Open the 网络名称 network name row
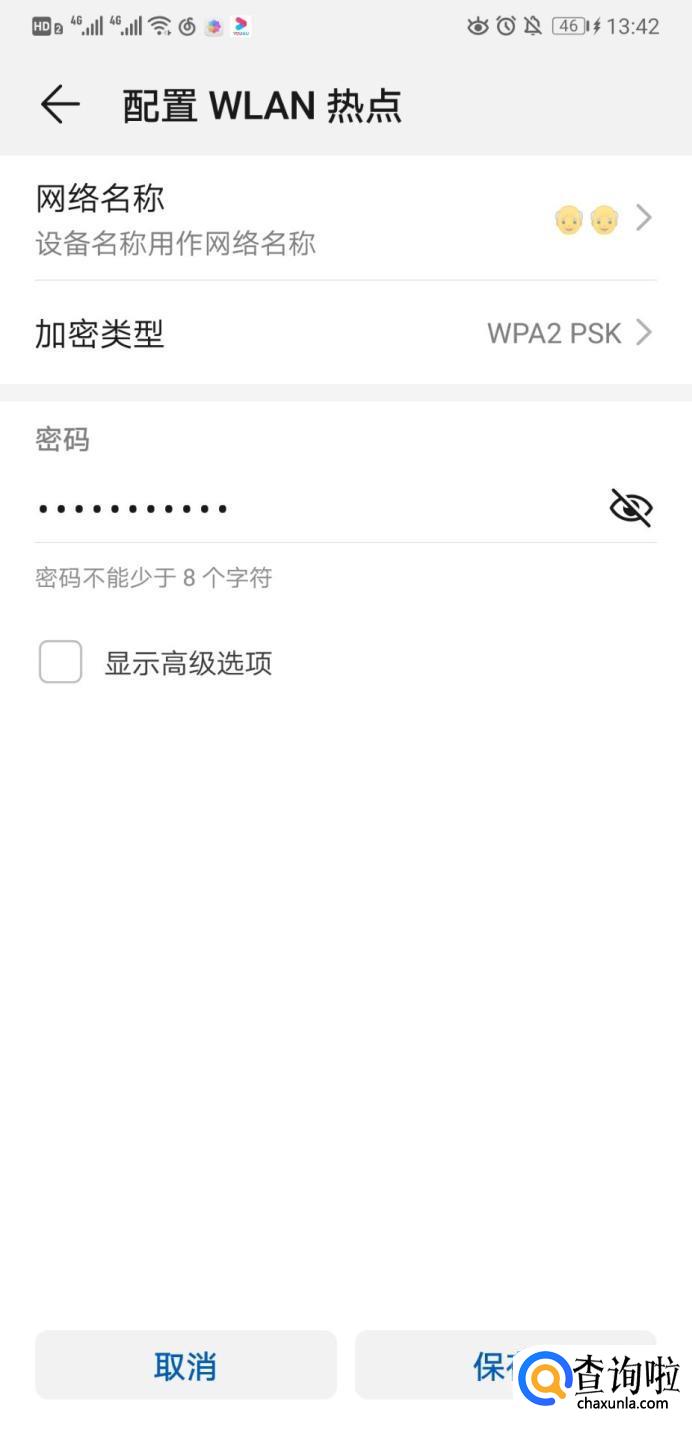692x1434 pixels. (x=345, y=218)
